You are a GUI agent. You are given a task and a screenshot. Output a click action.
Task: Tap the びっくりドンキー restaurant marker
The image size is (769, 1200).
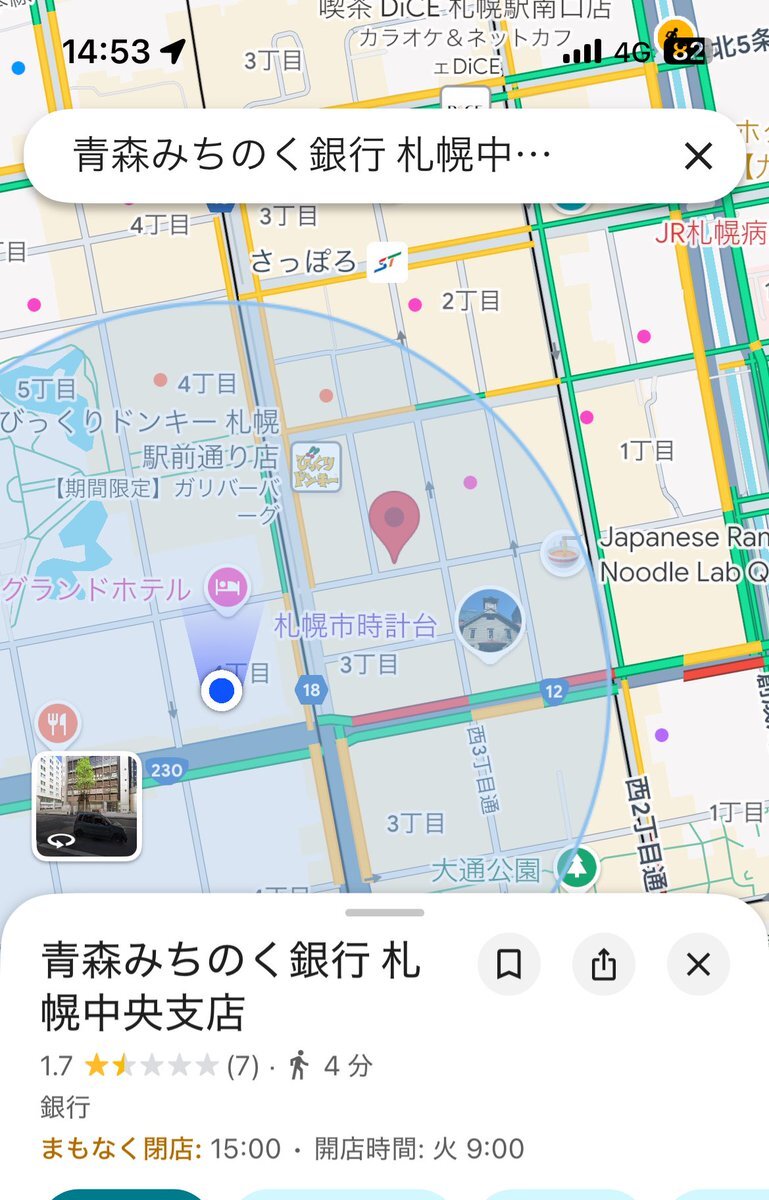(316, 467)
